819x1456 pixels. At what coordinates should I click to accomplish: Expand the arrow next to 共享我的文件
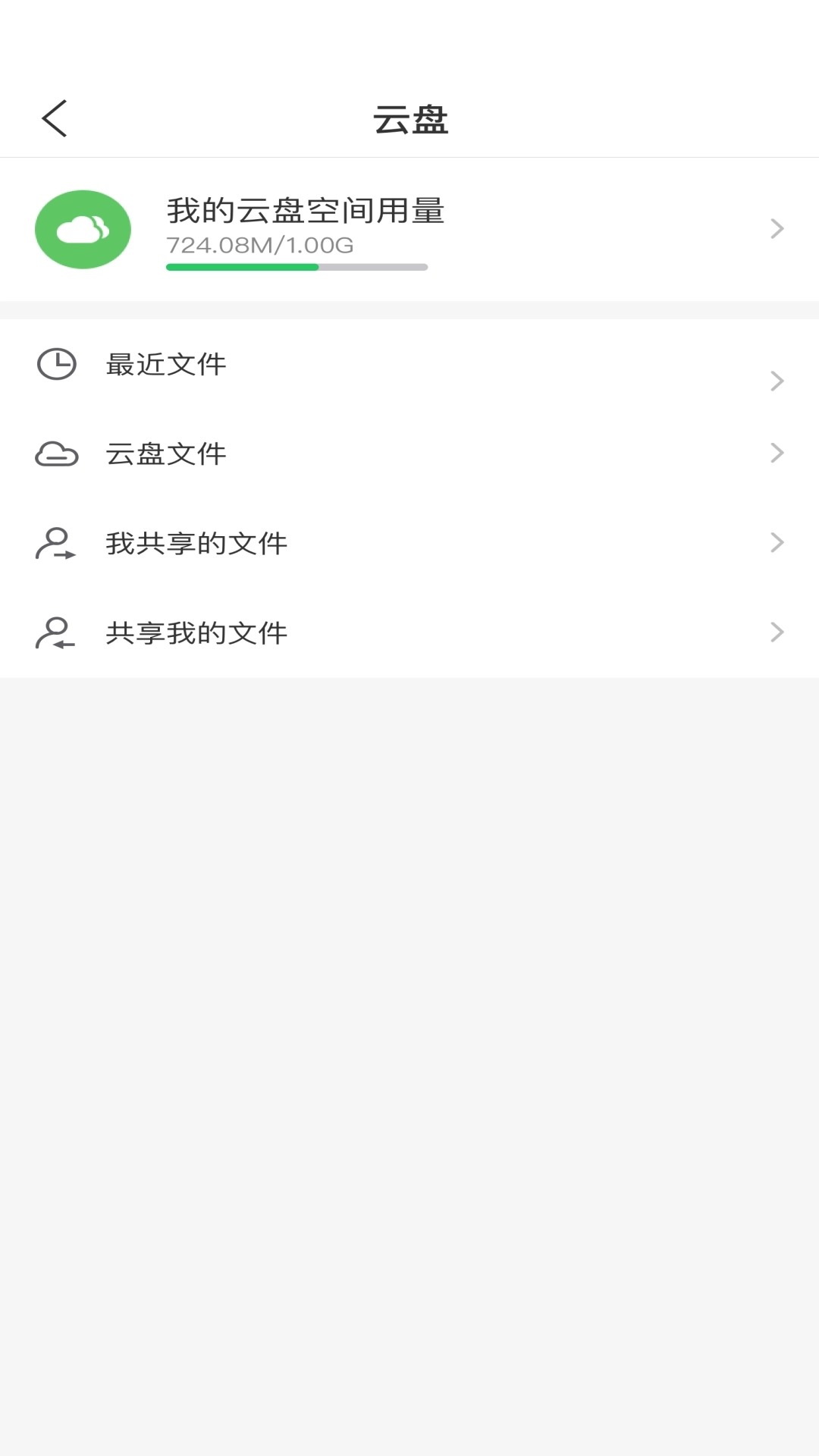pos(777,632)
